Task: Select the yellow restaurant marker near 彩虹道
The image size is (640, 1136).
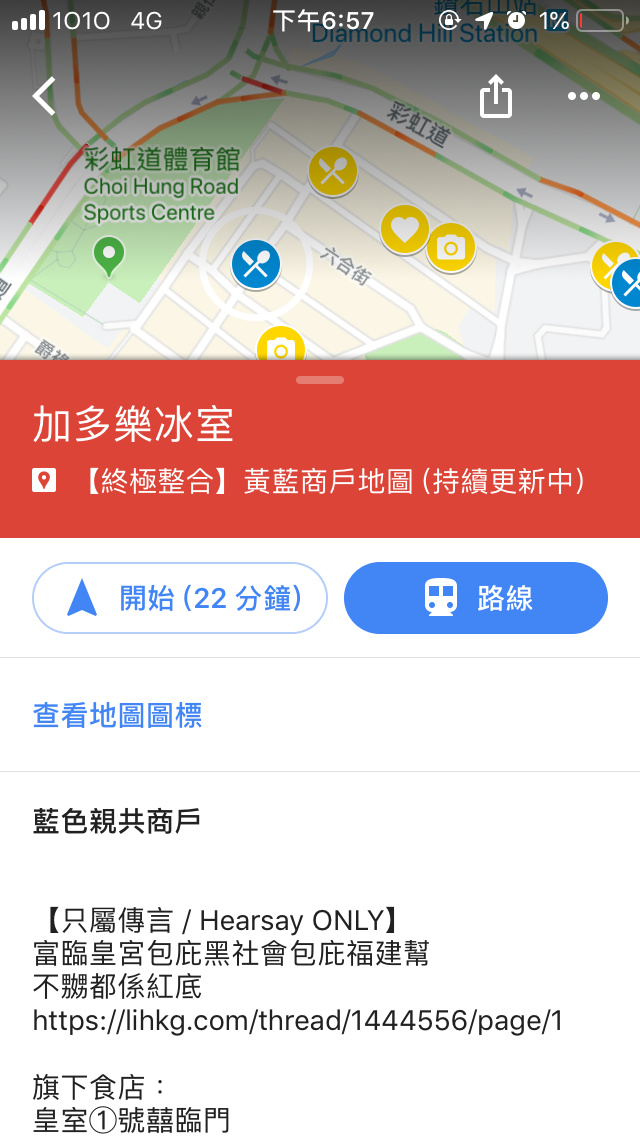Action: coord(333,171)
